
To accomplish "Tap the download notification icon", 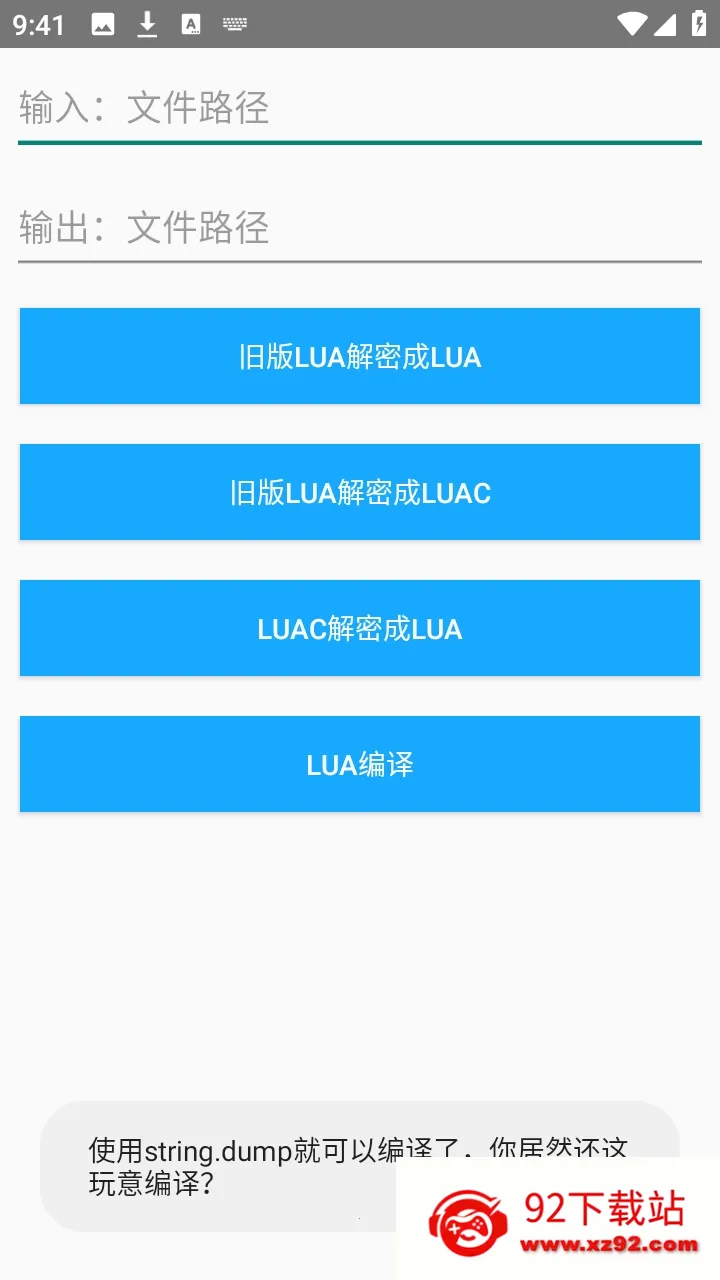I will (147, 23).
